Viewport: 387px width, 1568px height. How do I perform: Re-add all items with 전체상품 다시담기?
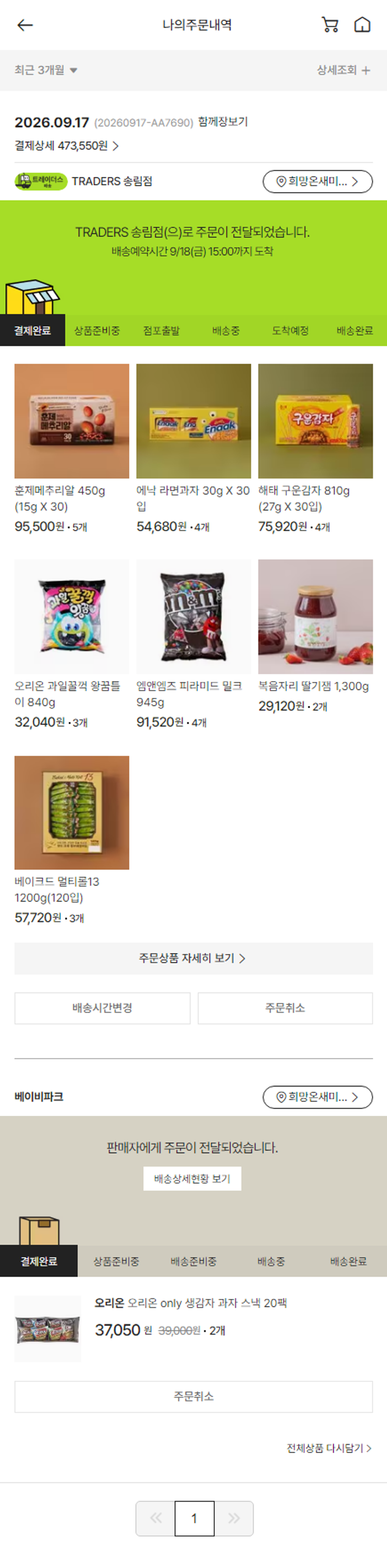click(329, 1448)
